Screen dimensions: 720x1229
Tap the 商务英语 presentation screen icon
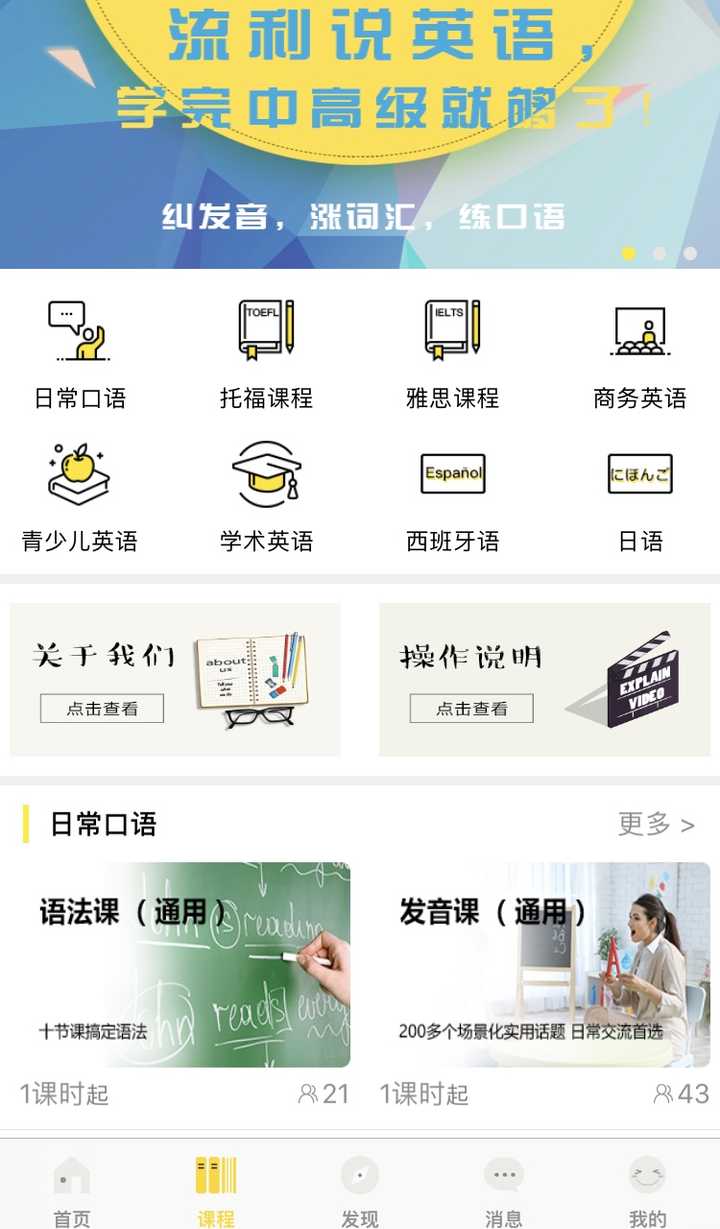tap(641, 332)
